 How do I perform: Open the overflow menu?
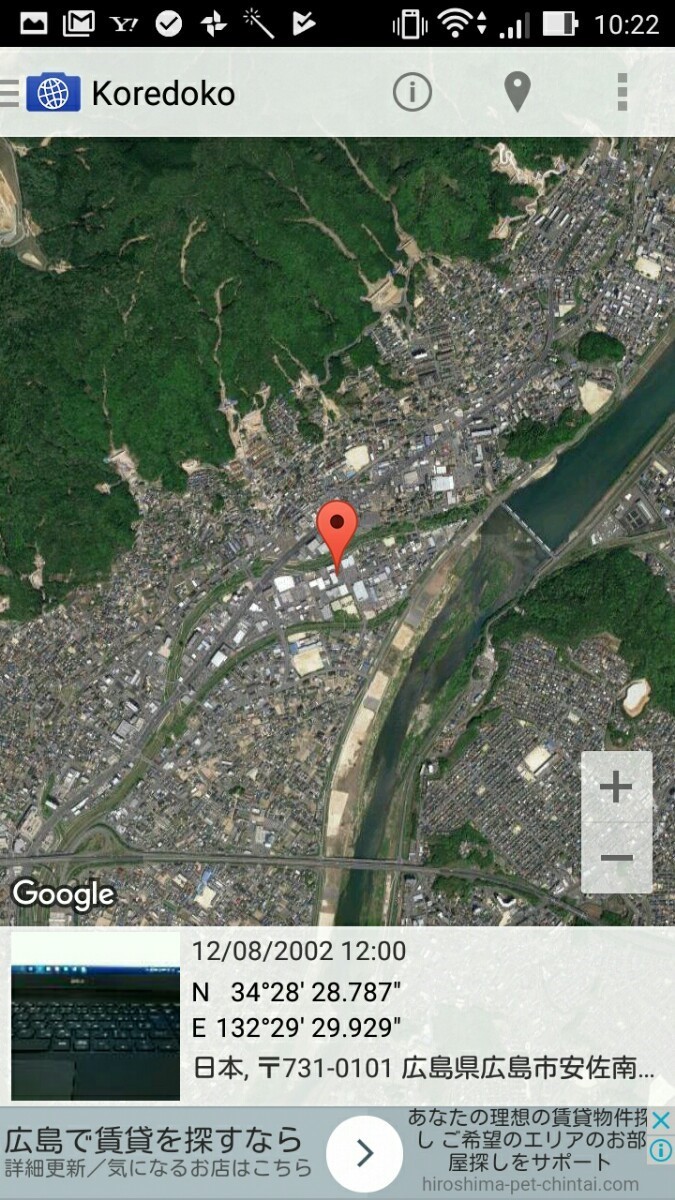[x=621, y=93]
